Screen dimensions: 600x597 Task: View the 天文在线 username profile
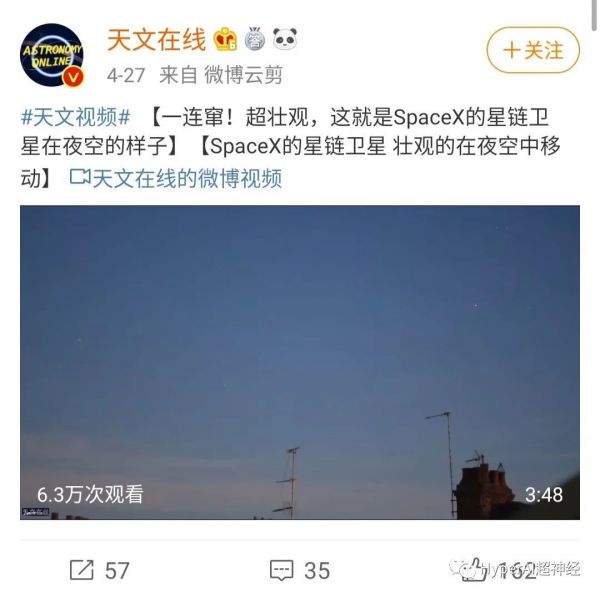pyautogui.click(x=156, y=40)
